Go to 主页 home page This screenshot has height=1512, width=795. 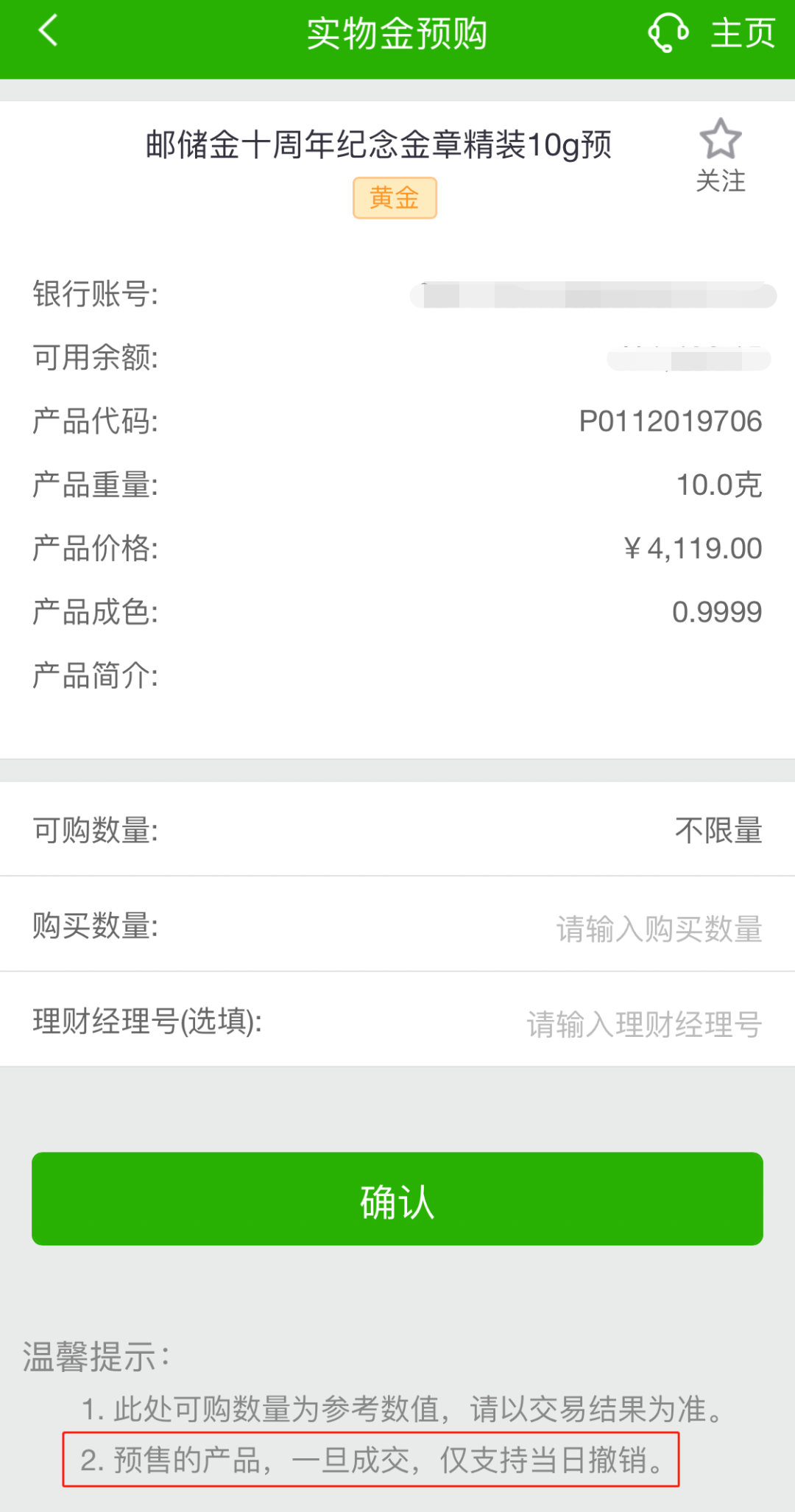tap(742, 34)
